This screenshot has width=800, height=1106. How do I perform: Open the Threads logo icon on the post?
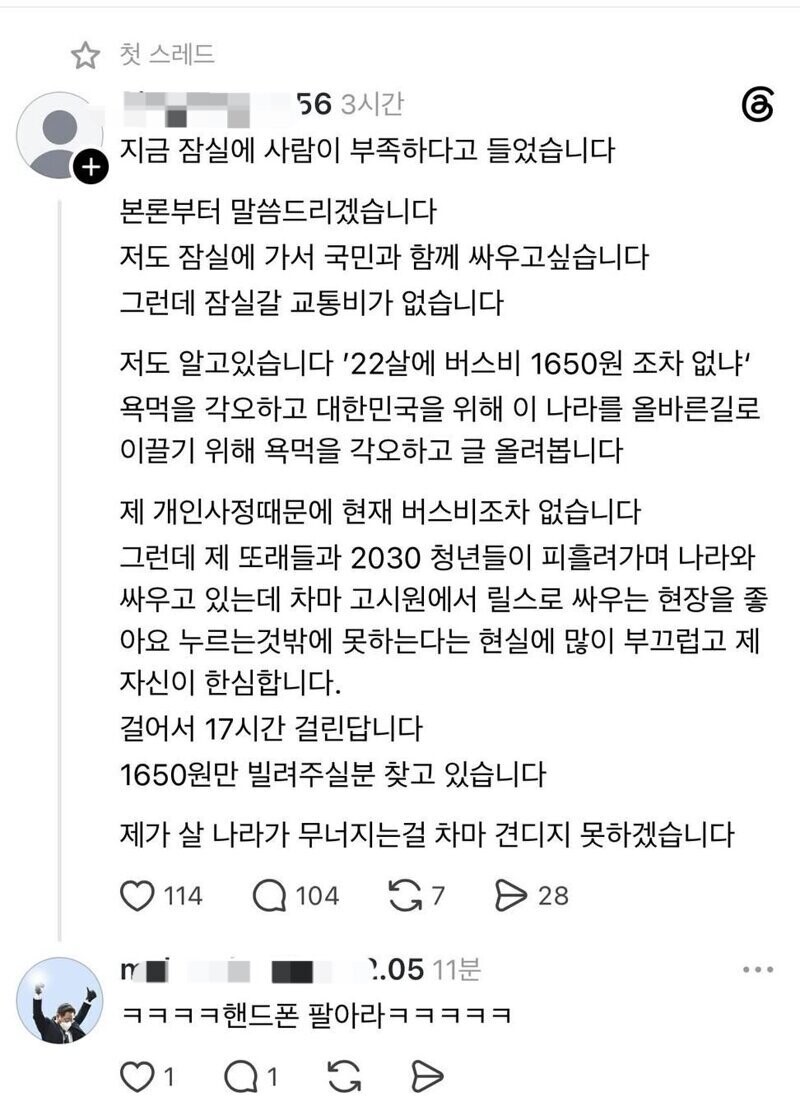pos(758,105)
